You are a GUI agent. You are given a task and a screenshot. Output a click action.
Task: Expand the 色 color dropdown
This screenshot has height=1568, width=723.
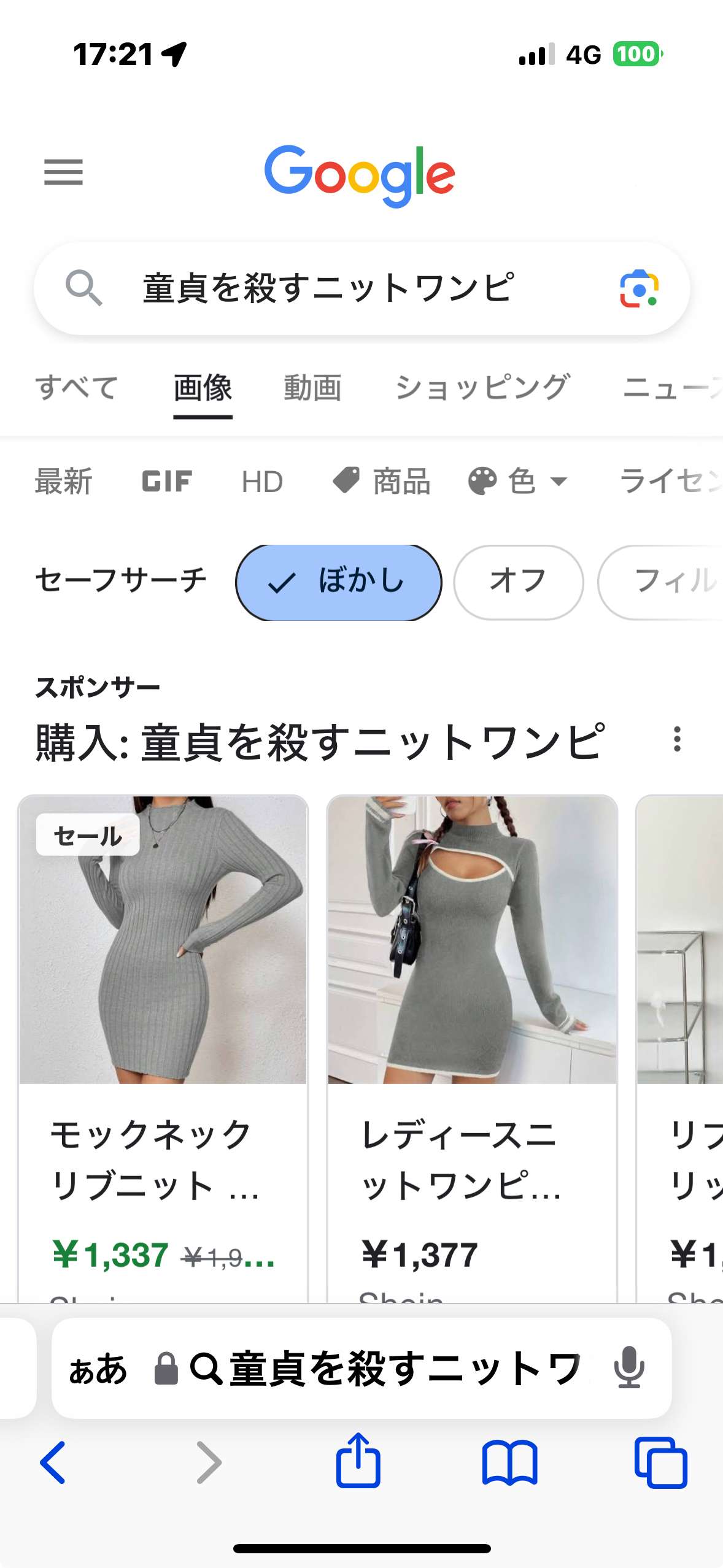click(519, 482)
